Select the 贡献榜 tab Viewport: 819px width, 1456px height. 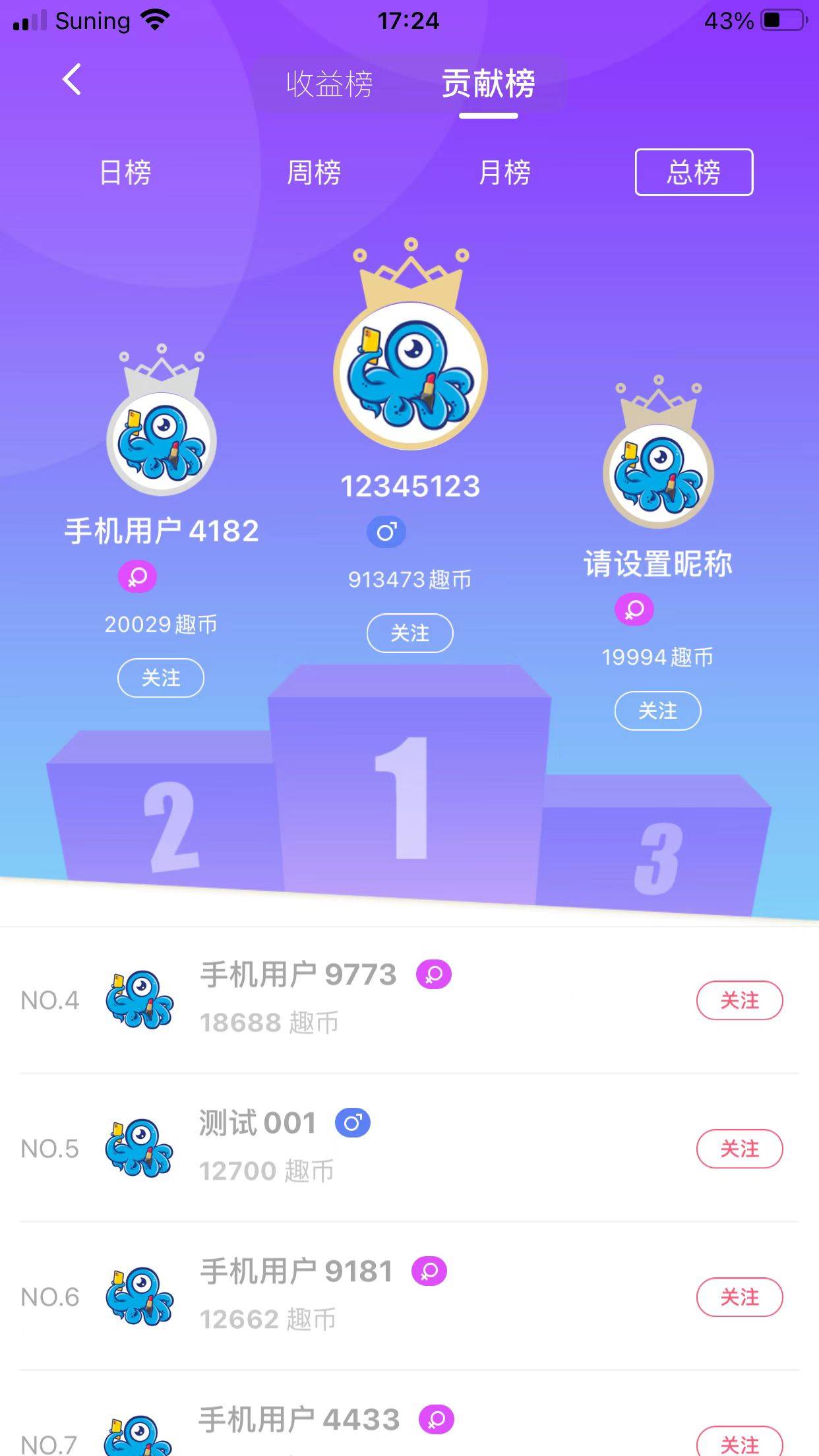pyautogui.click(x=489, y=84)
